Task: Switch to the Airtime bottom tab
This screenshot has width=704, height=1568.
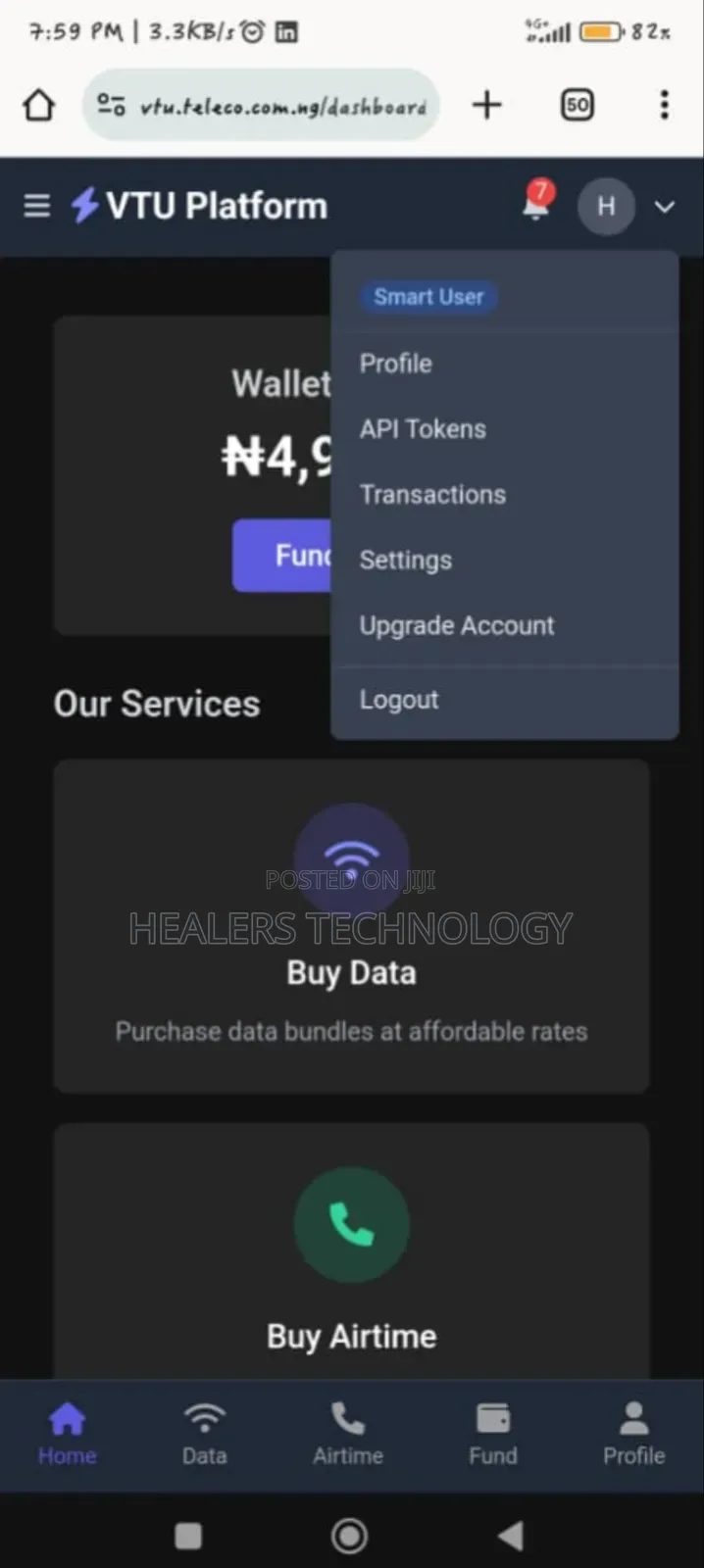Action: 348,1435
